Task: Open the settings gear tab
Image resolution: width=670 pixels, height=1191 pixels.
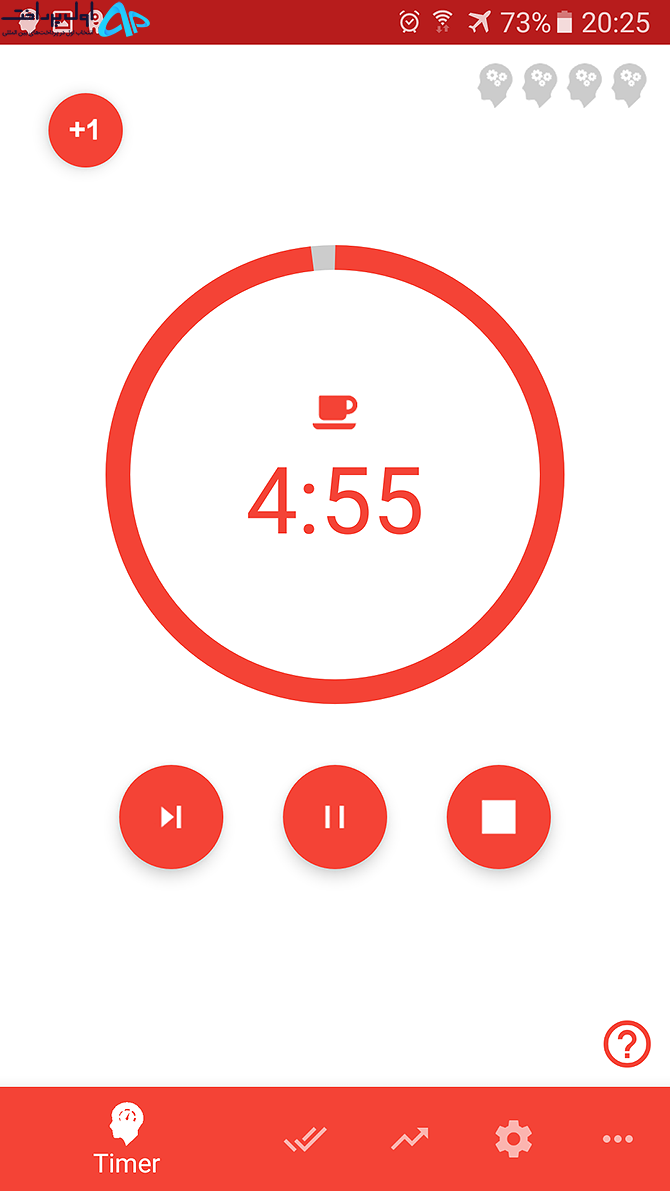Action: click(x=514, y=1139)
